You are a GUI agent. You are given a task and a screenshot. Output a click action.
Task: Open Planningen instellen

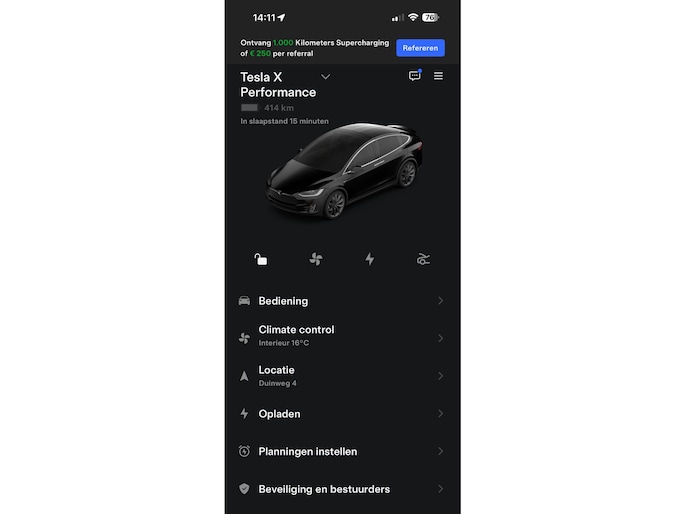[342, 452]
